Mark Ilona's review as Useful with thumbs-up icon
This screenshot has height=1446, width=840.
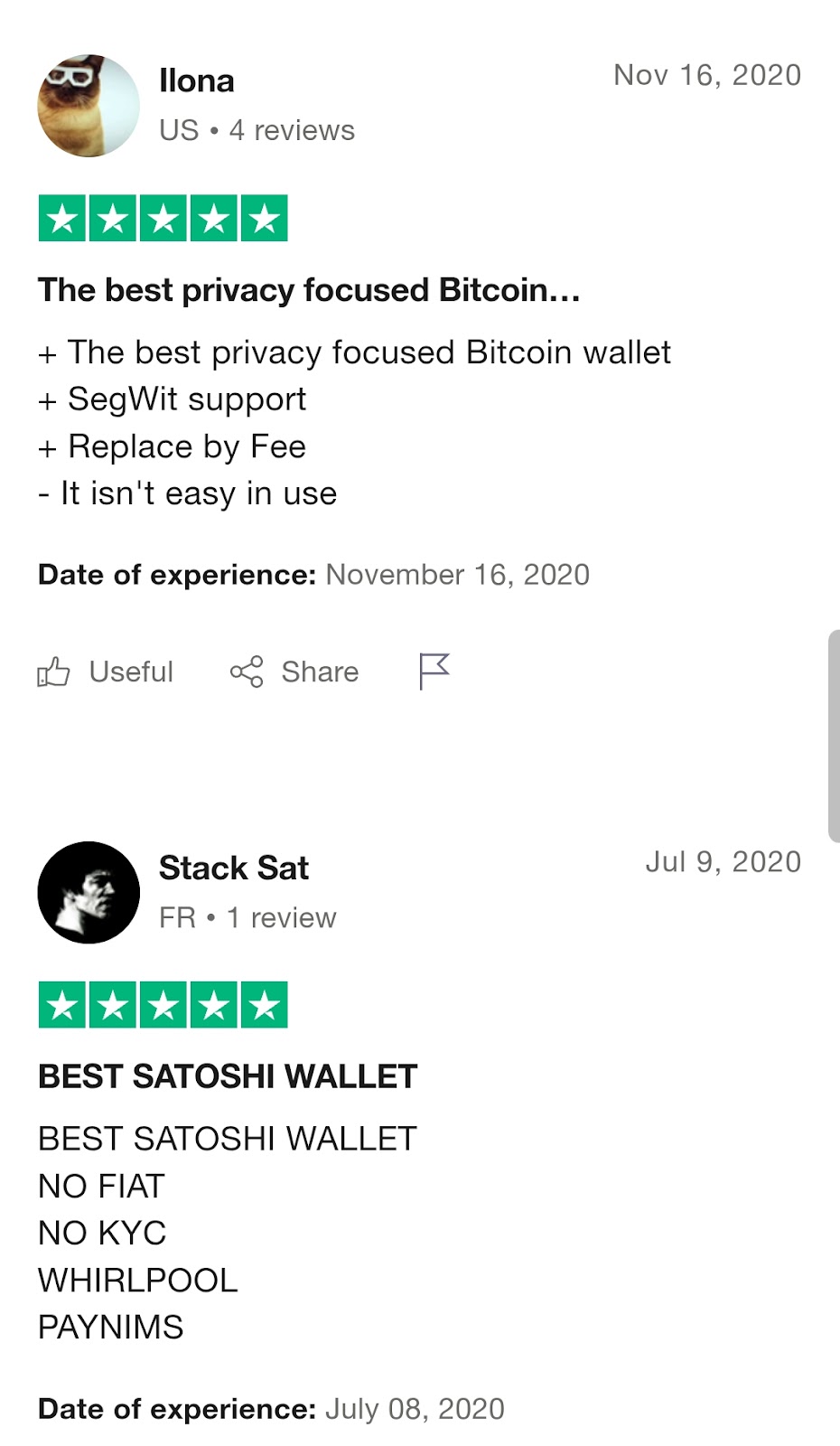54,671
